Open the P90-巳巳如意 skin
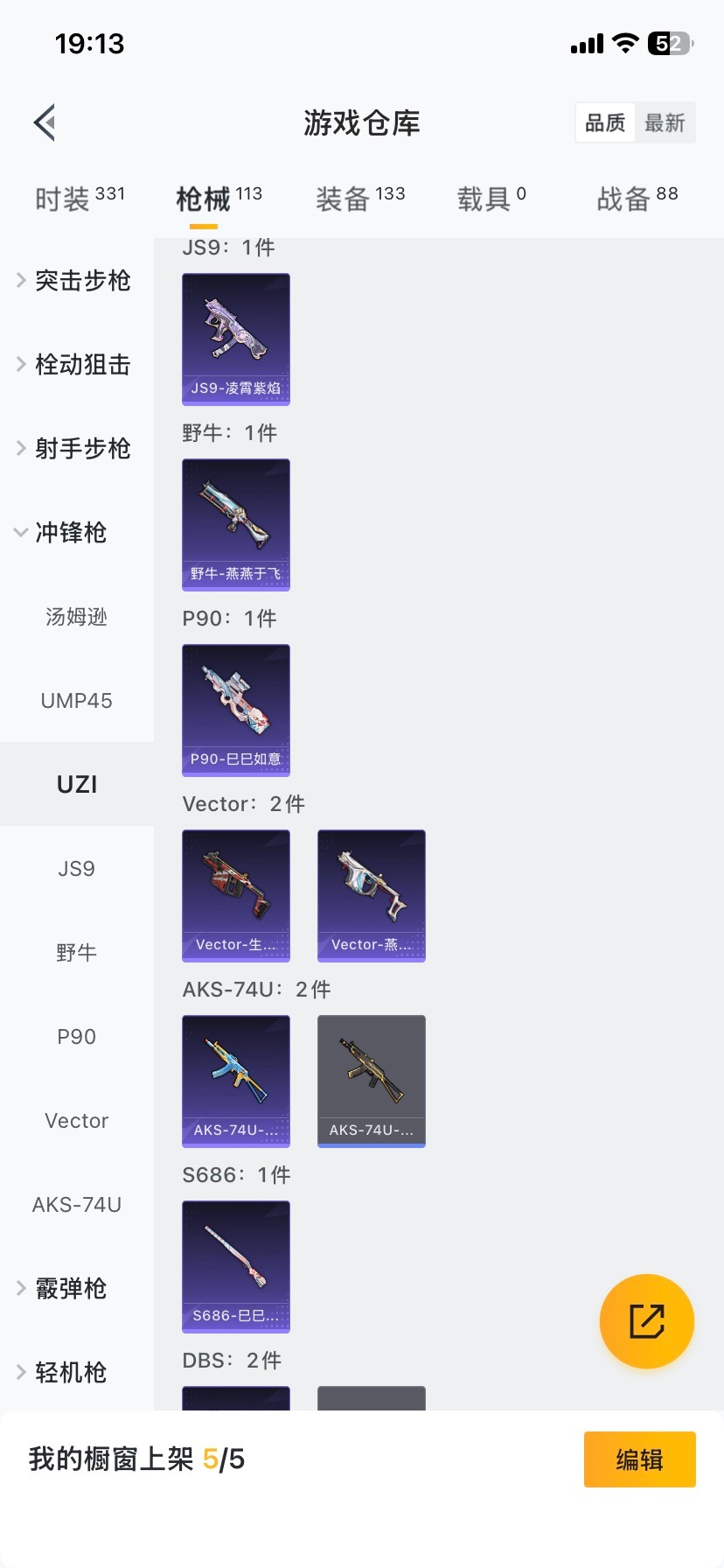 pos(235,710)
